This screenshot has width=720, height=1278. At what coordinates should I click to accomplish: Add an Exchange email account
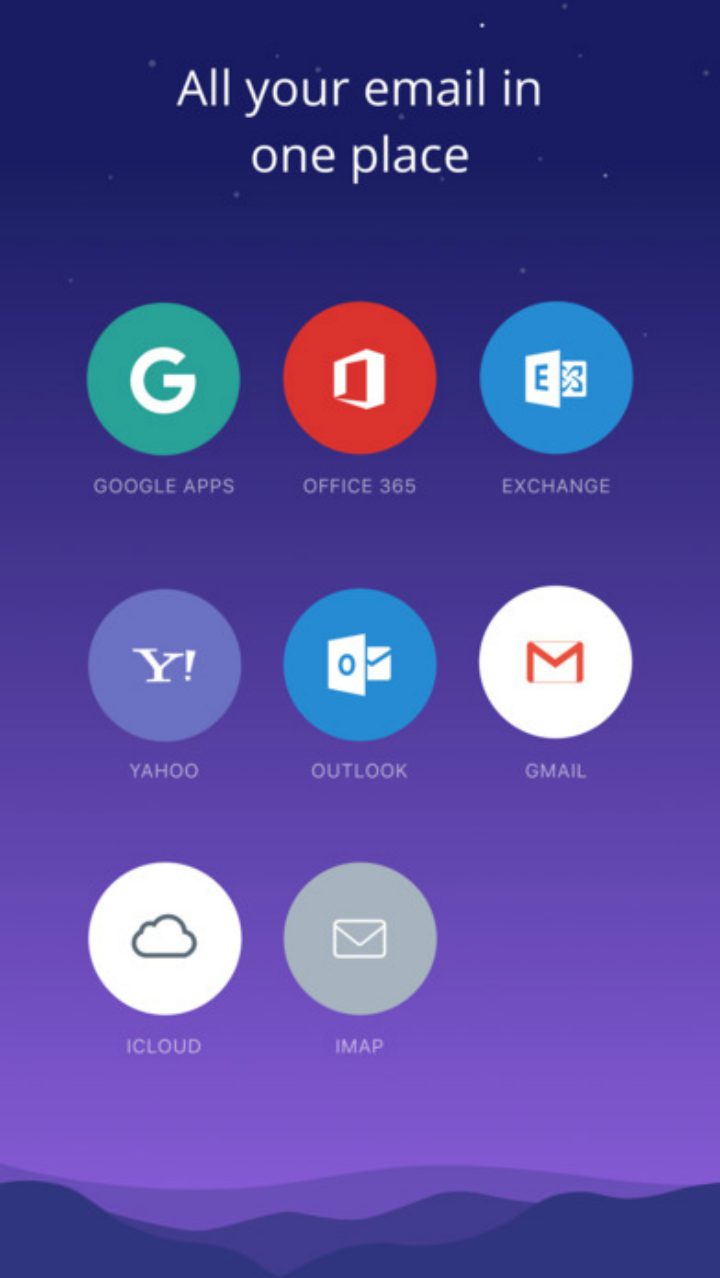point(556,380)
